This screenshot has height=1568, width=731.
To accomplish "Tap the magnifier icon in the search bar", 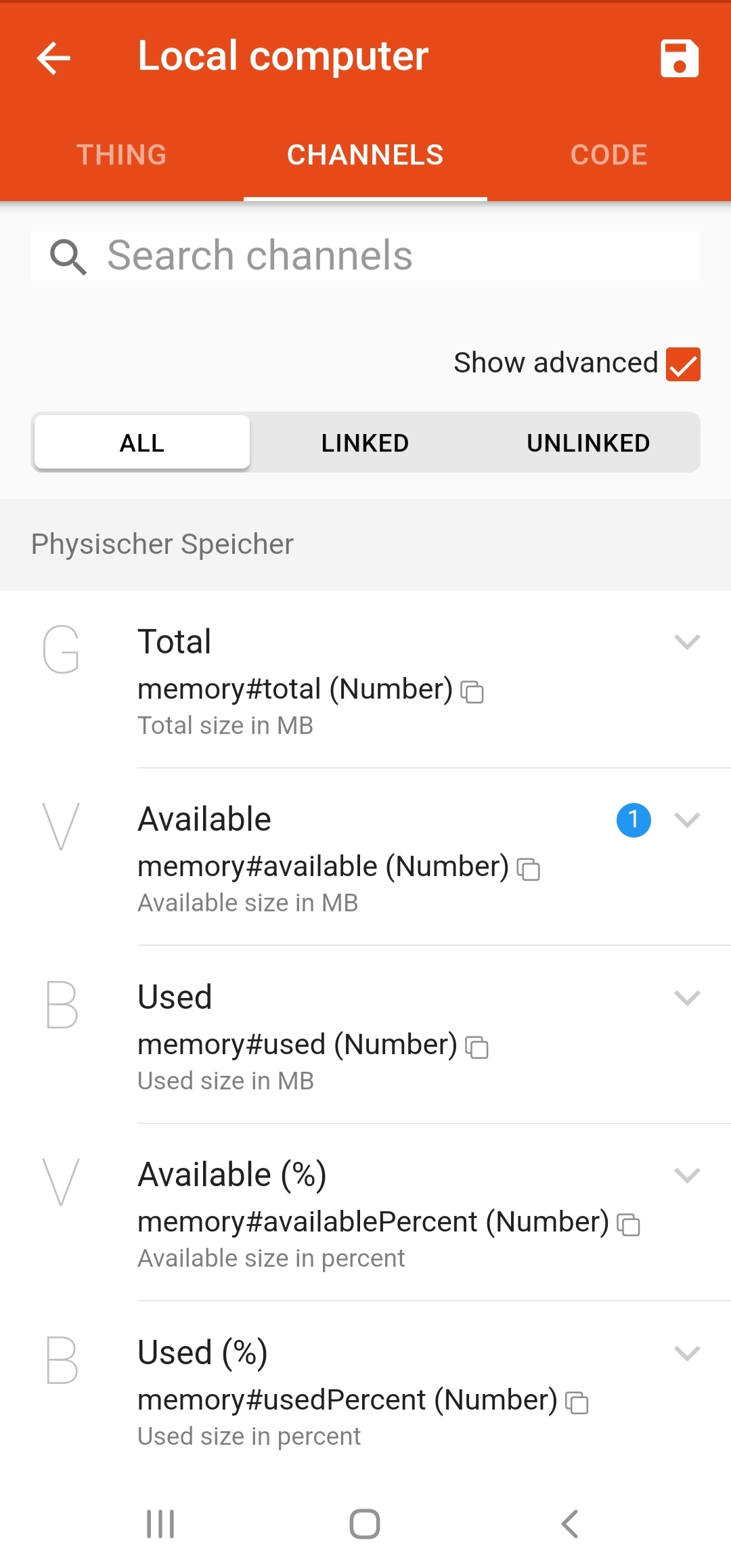I will (68, 256).
